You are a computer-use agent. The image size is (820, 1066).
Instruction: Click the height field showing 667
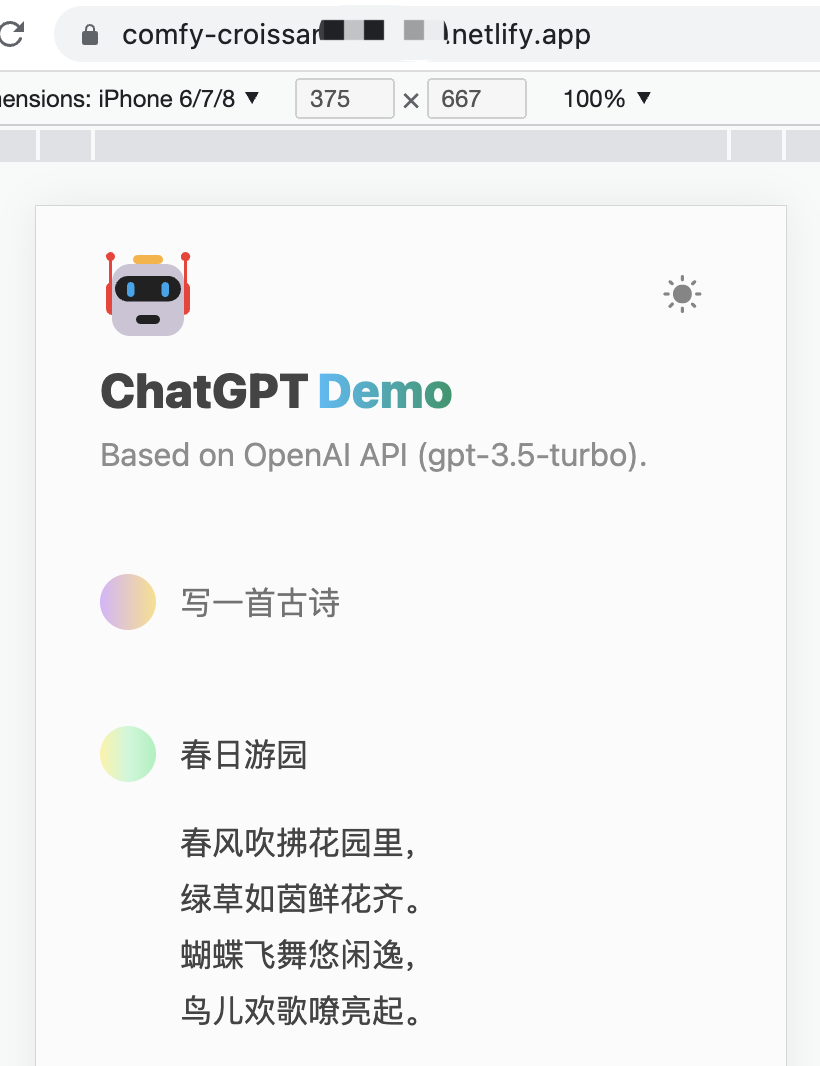coord(476,98)
